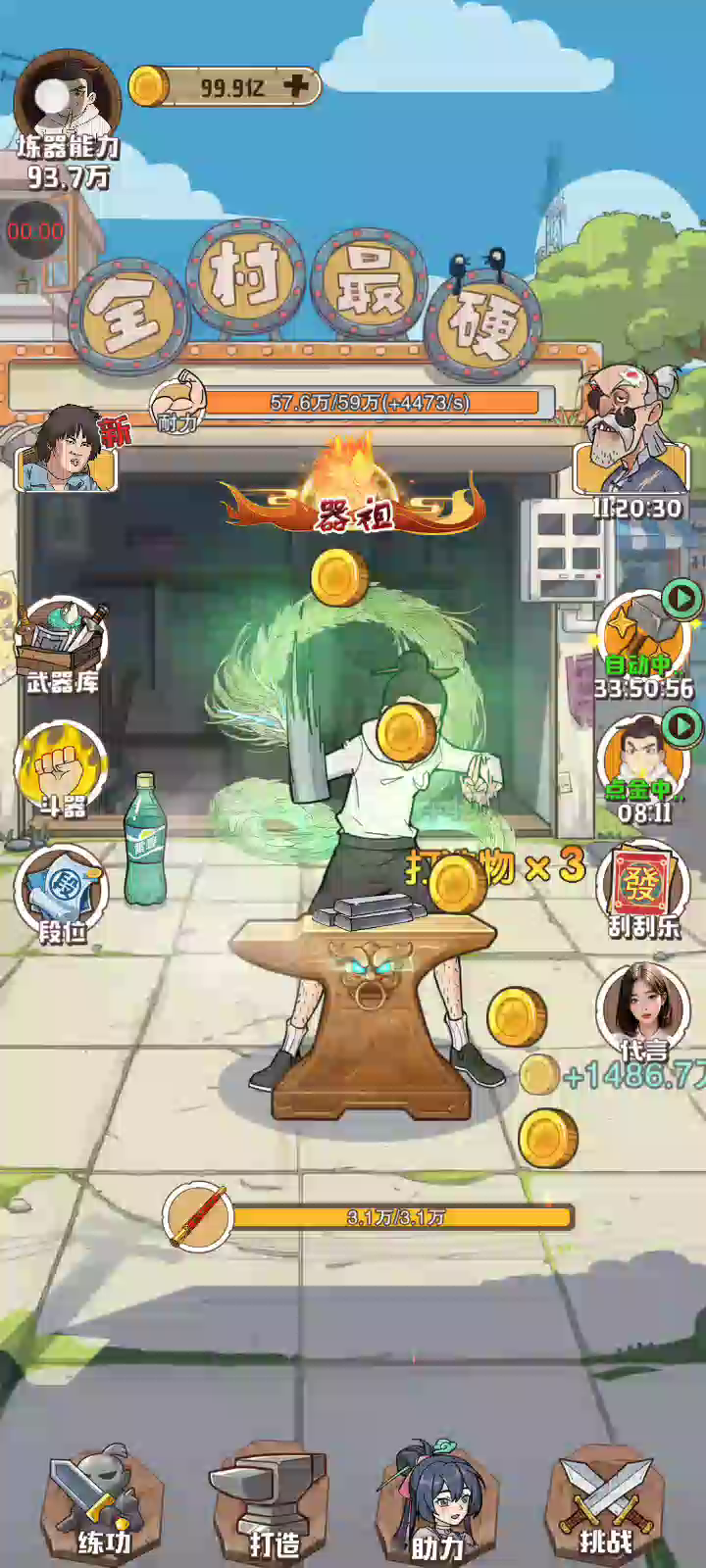Tap the new character portrait marked 新
The image size is (706, 1568).
click(x=69, y=449)
